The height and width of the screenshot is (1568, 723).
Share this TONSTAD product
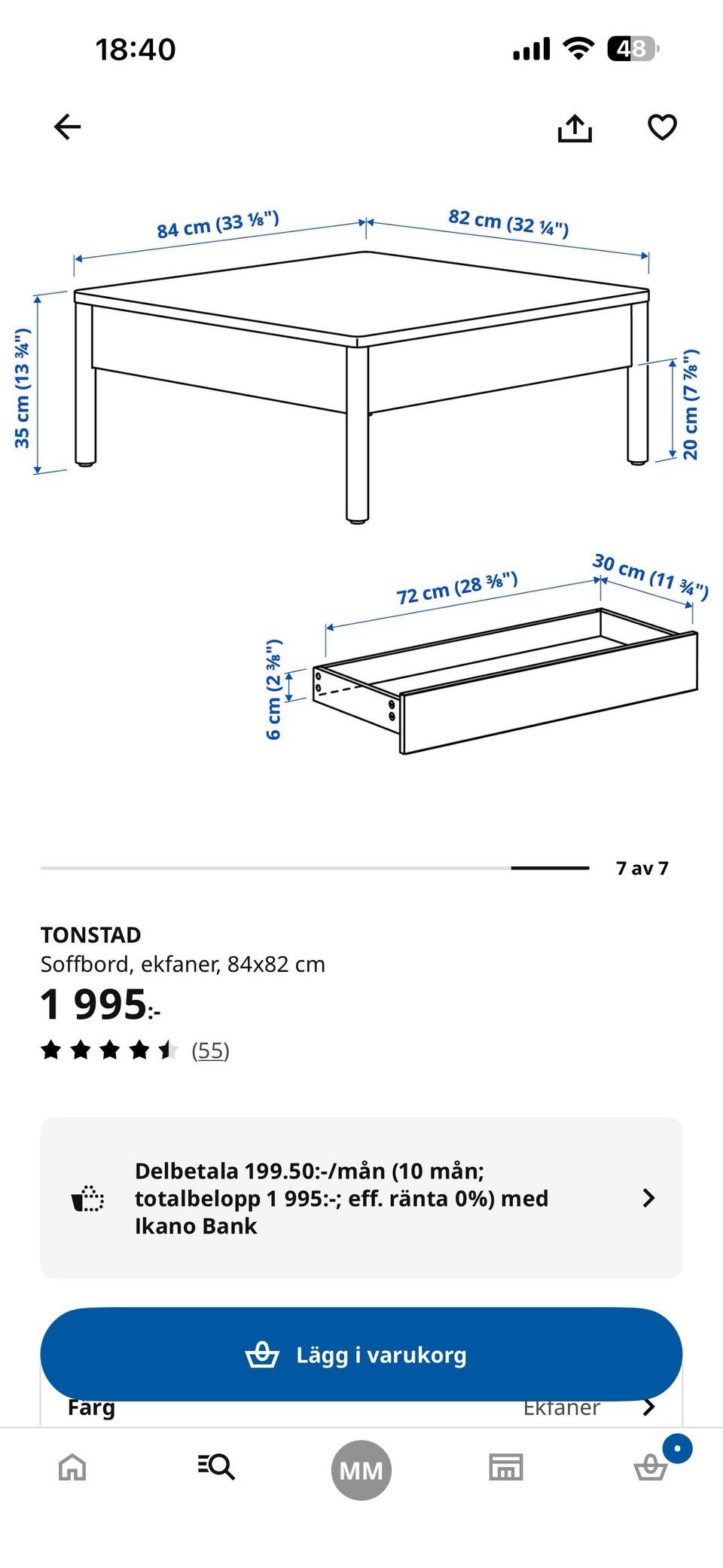[x=575, y=127]
